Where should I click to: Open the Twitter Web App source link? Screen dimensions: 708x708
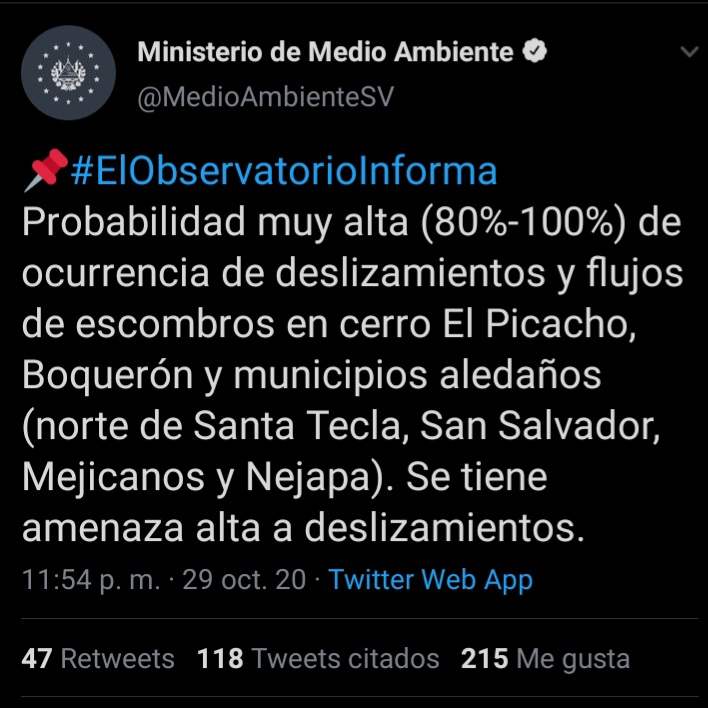click(x=430, y=580)
